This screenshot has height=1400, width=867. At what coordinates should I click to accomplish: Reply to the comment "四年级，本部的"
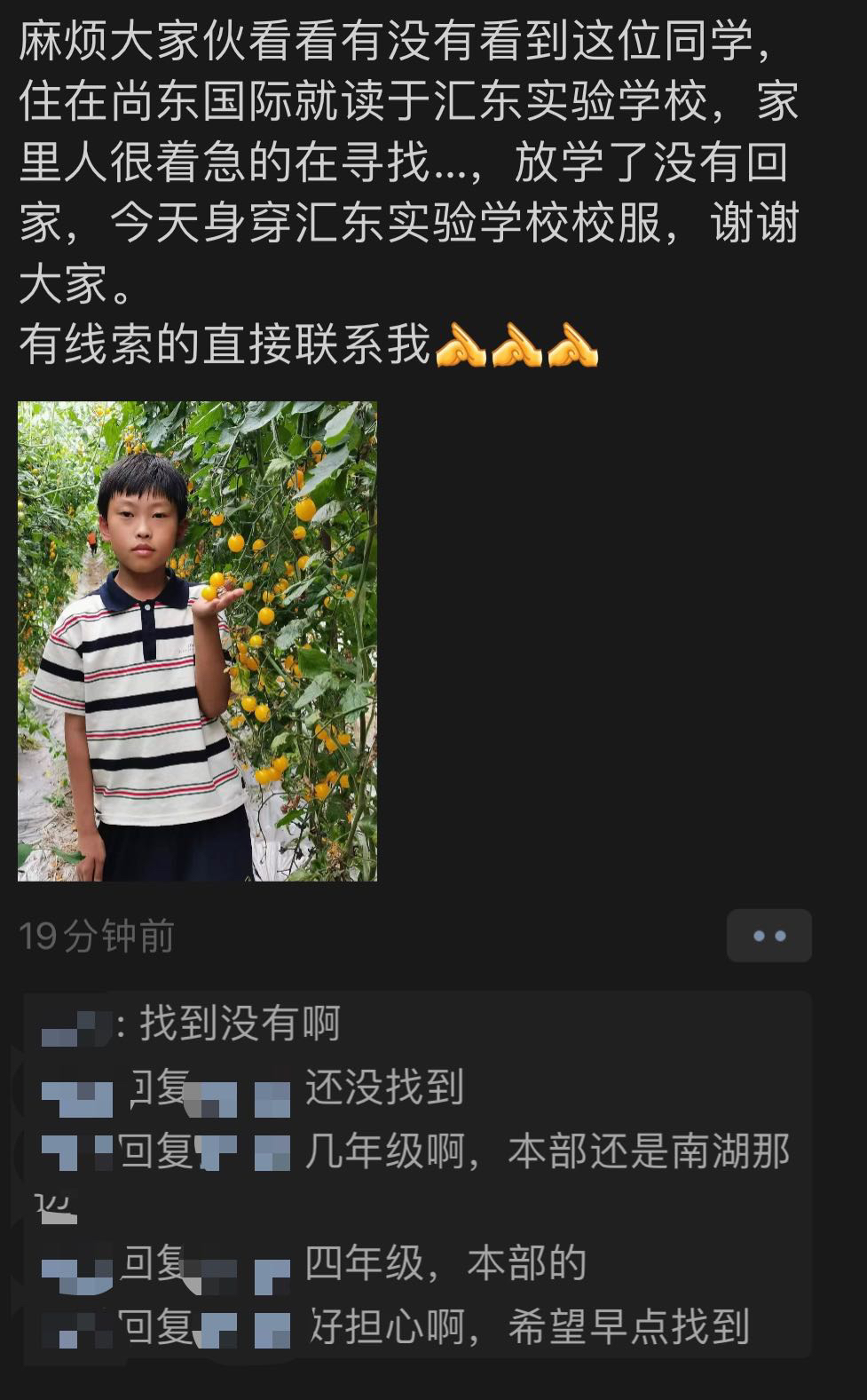(445, 1263)
